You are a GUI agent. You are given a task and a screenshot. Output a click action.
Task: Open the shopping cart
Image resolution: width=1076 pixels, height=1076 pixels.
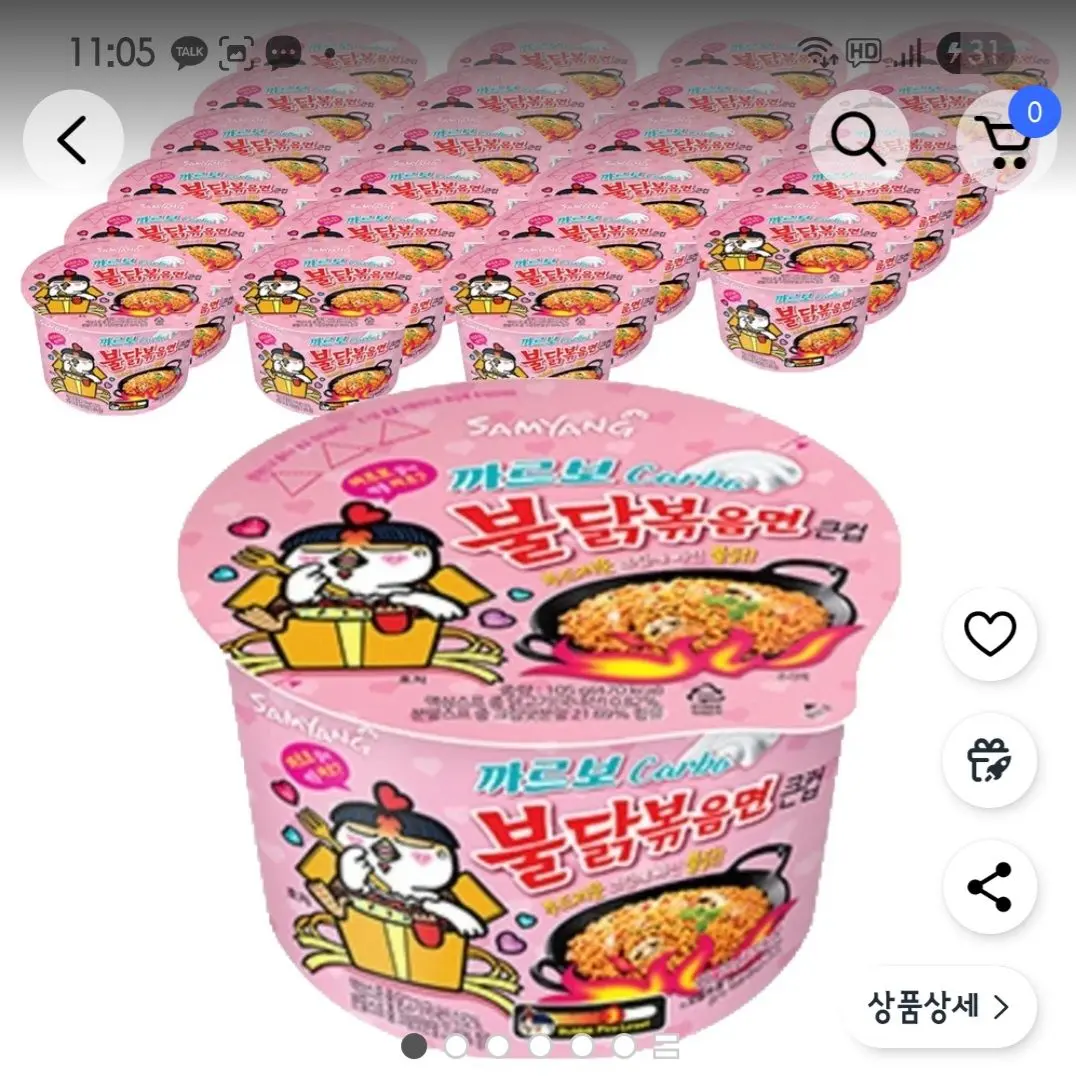pos(1005,143)
